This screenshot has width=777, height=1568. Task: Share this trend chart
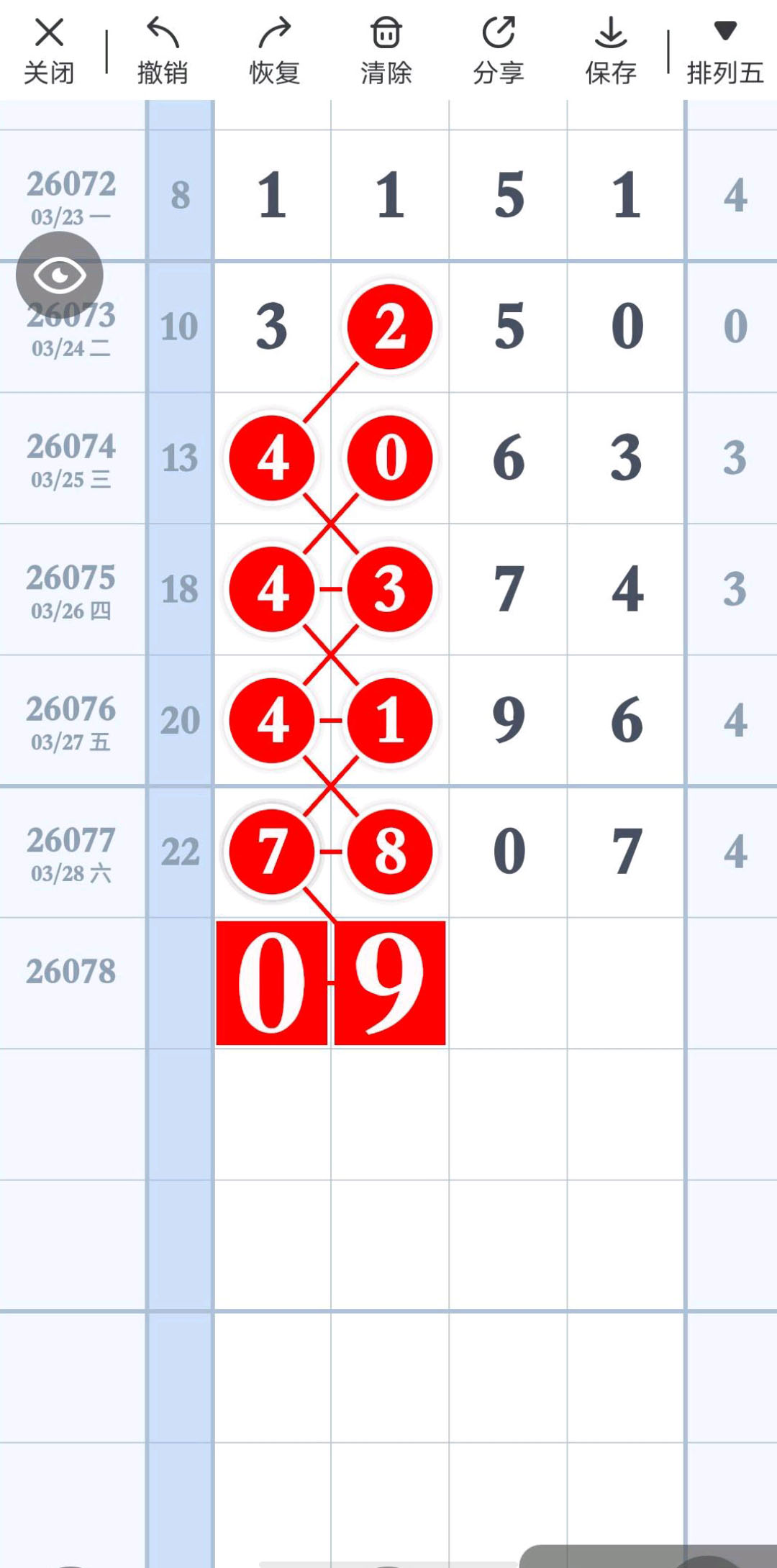coord(499,50)
